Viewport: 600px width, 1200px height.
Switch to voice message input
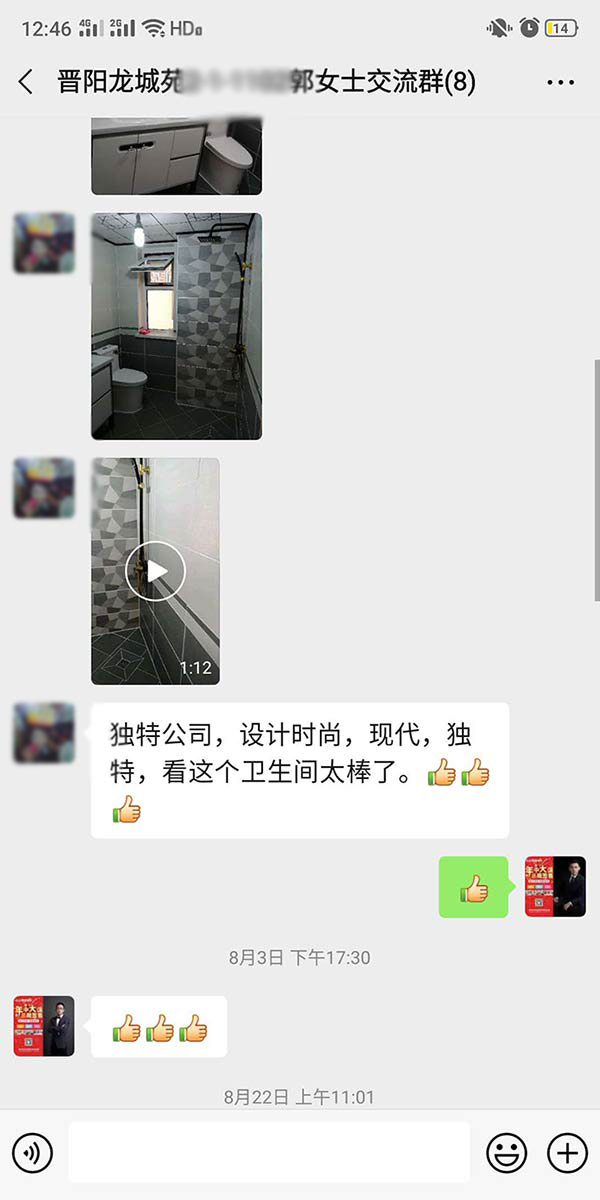pos(33,1154)
